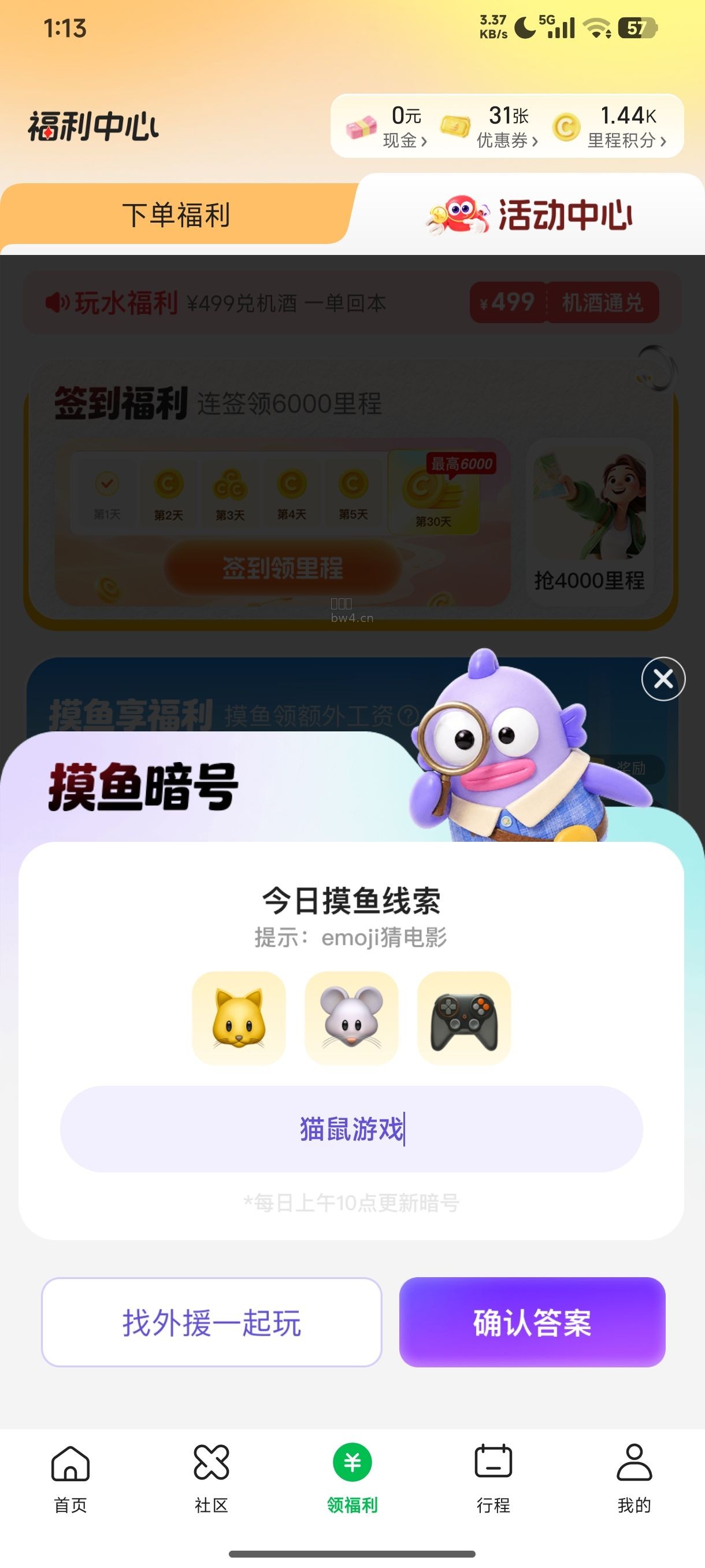705x1568 pixels.
Task: Confirm the answer with 确认答案
Action: click(532, 1322)
